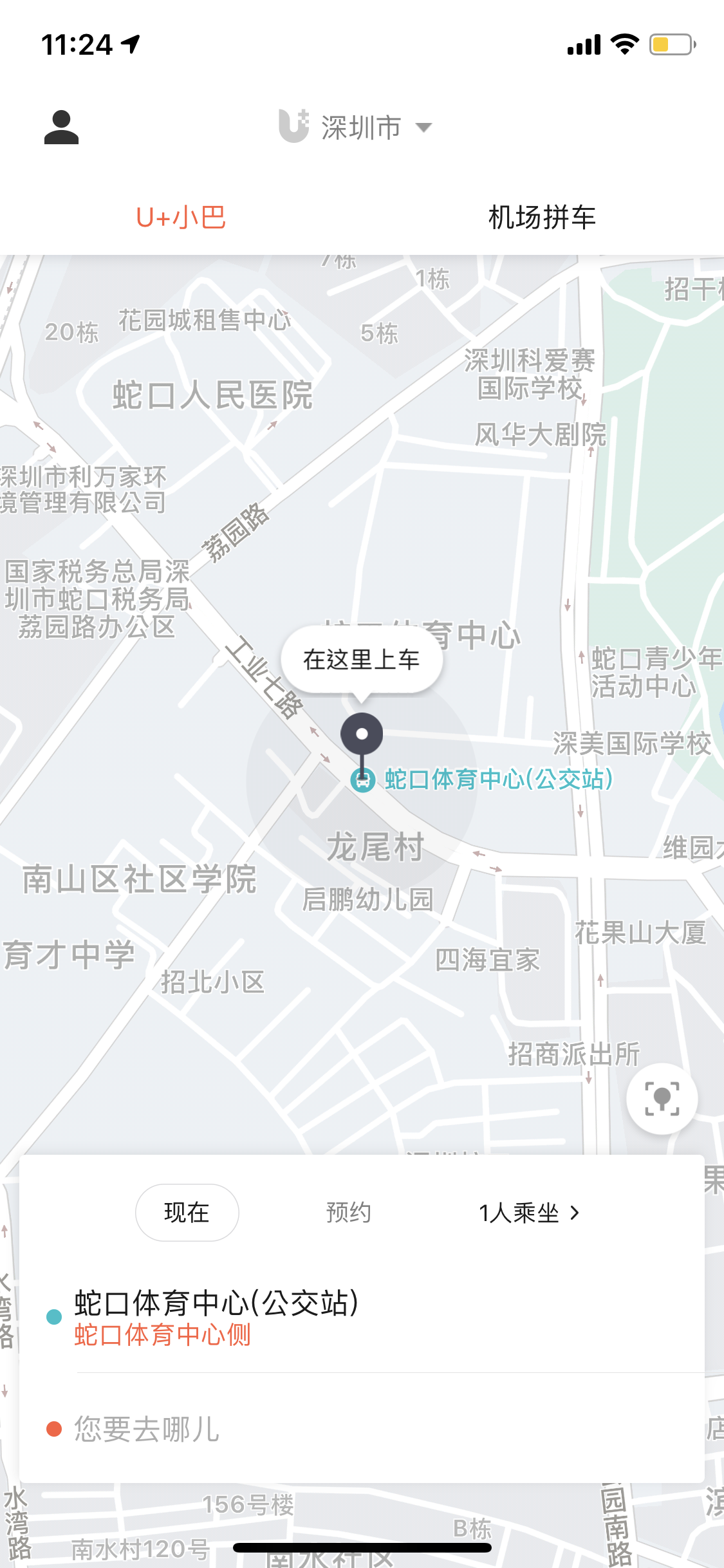This screenshot has width=724, height=1568.
Task: Recenter map on current location
Action: tap(662, 1099)
